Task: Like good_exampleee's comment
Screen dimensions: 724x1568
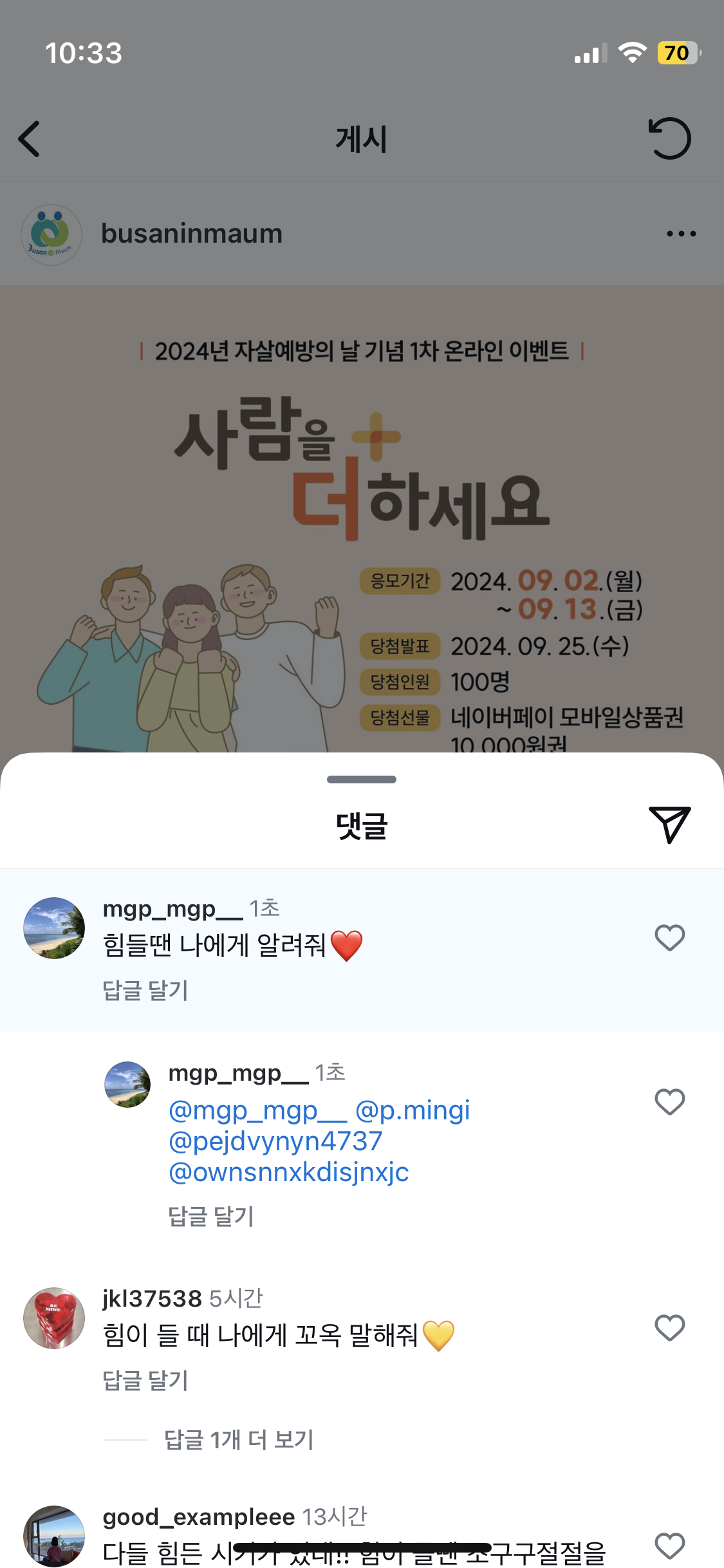Action: point(669,1545)
